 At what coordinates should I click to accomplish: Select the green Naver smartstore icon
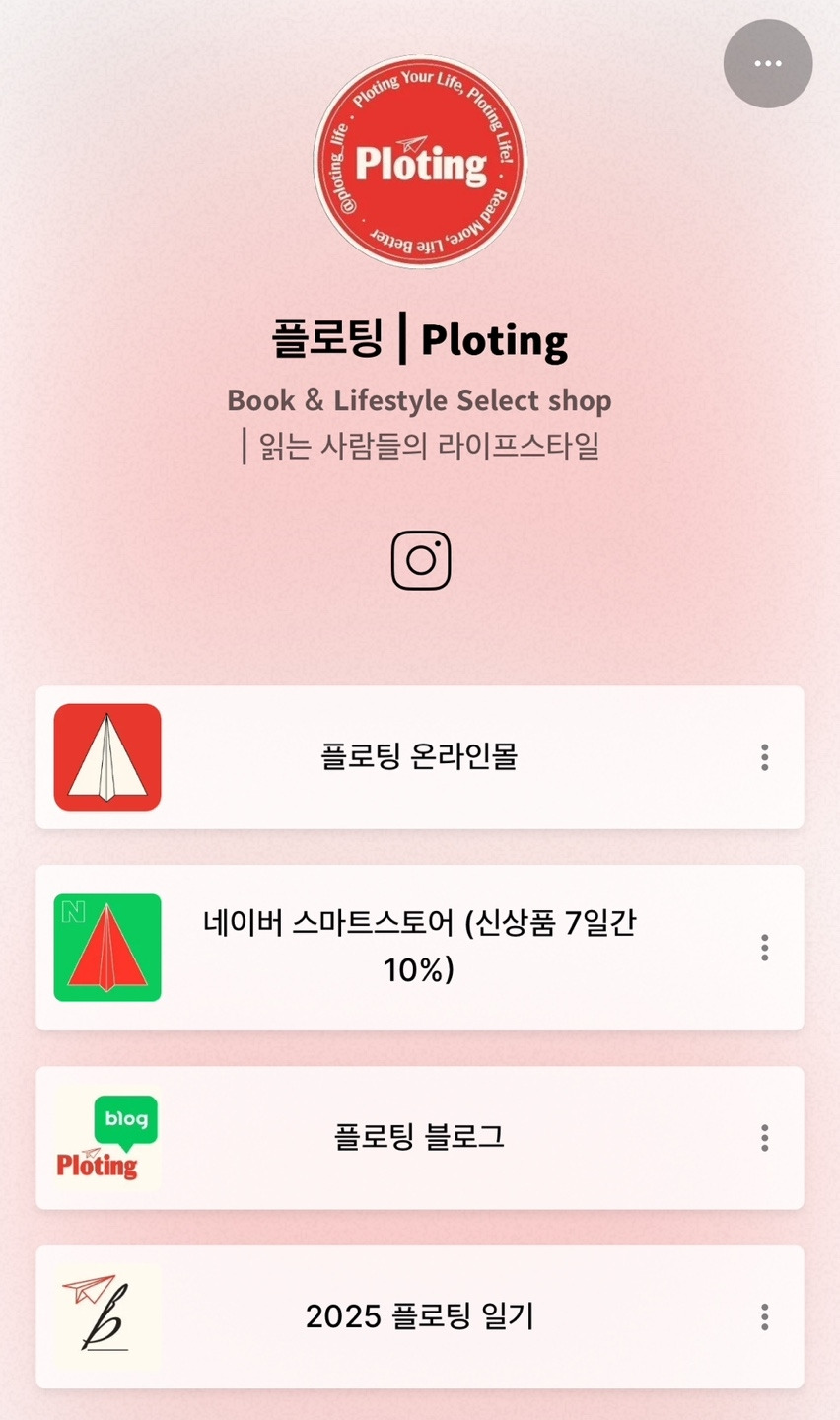(x=106, y=947)
